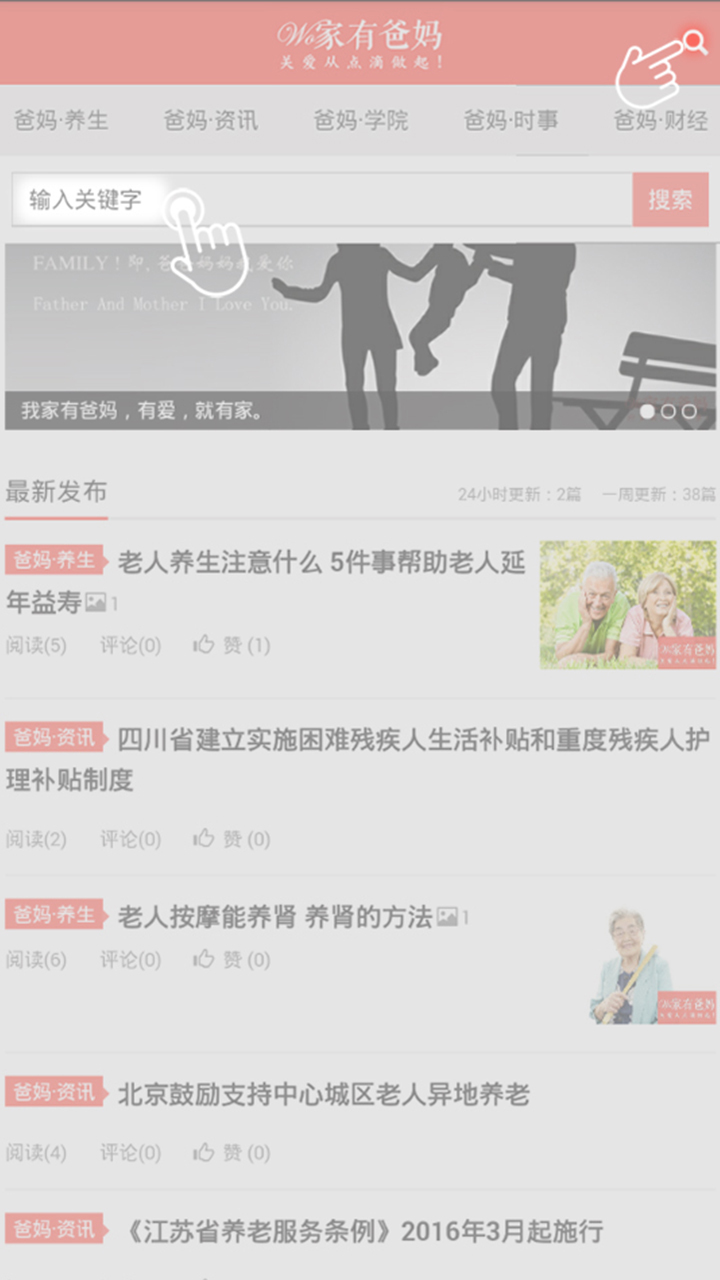This screenshot has height=1280, width=720.
Task: Tap the search icon in header
Action: pyautogui.click(x=694, y=42)
